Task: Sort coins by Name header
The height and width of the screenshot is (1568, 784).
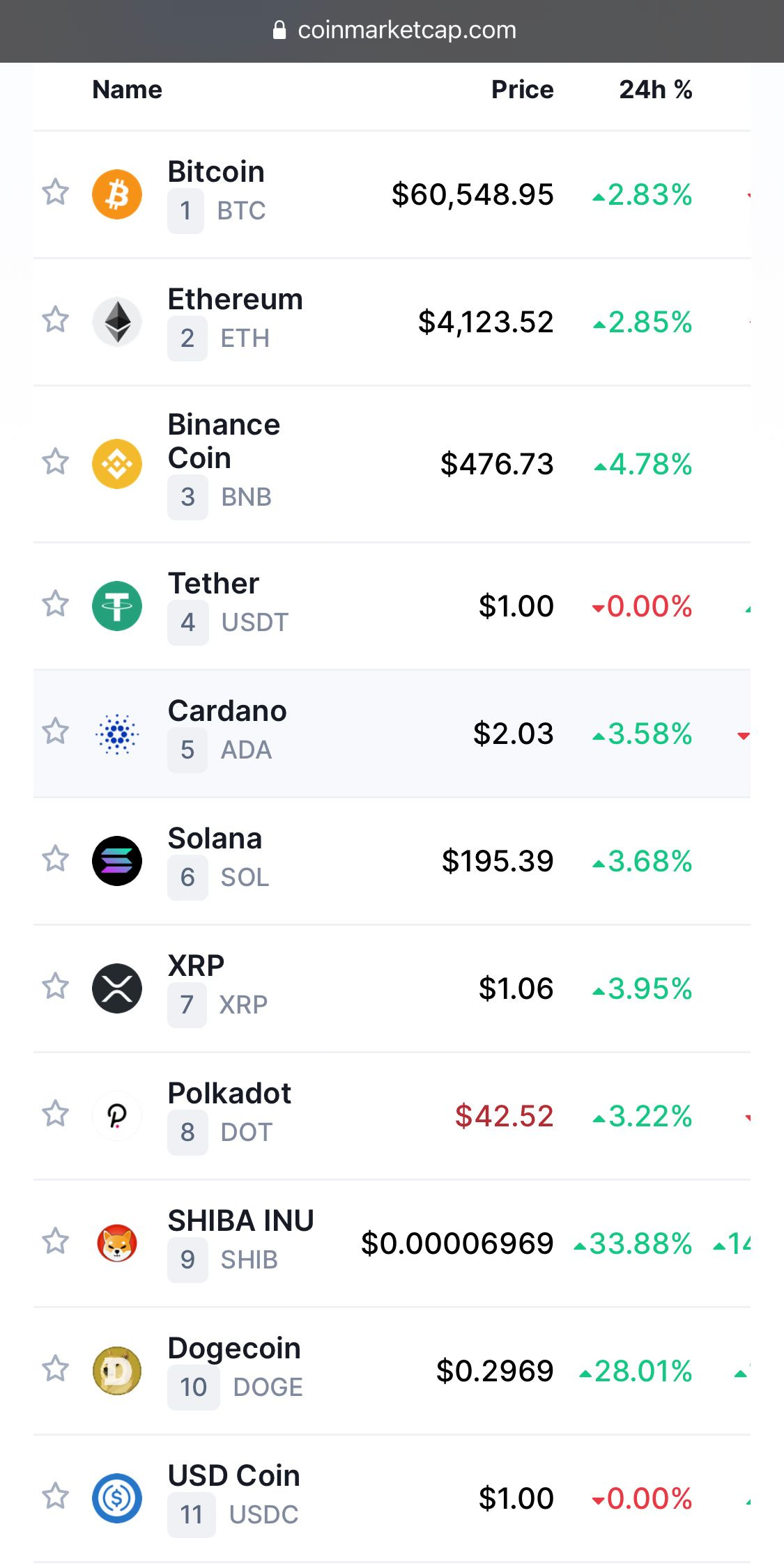Action: (x=127, y=89)
